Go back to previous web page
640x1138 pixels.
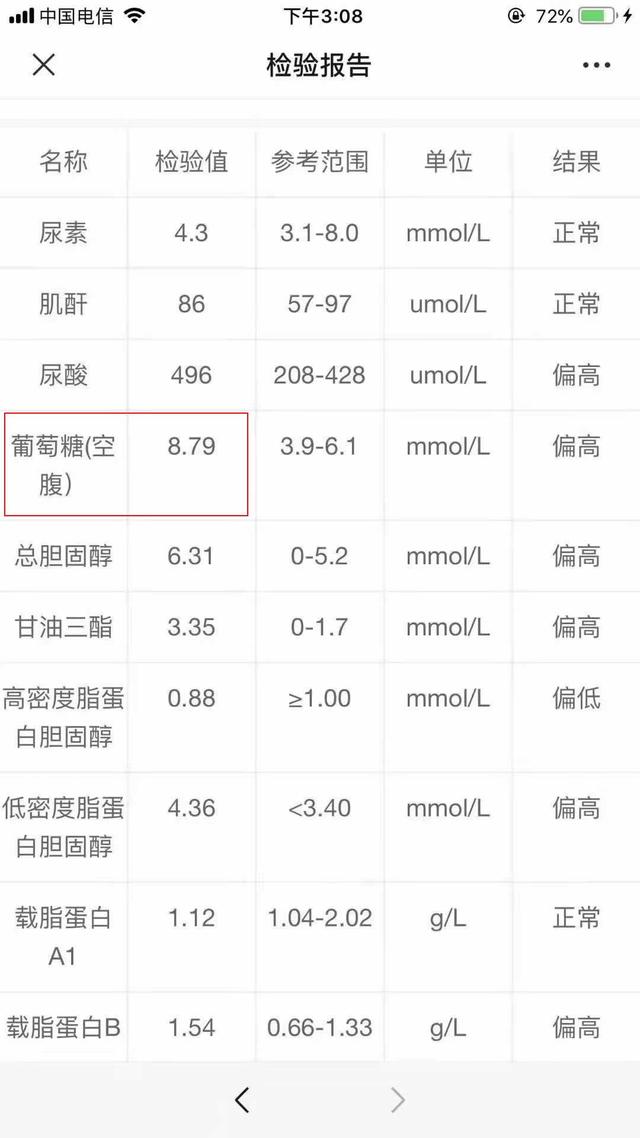tap(242, 1100)
